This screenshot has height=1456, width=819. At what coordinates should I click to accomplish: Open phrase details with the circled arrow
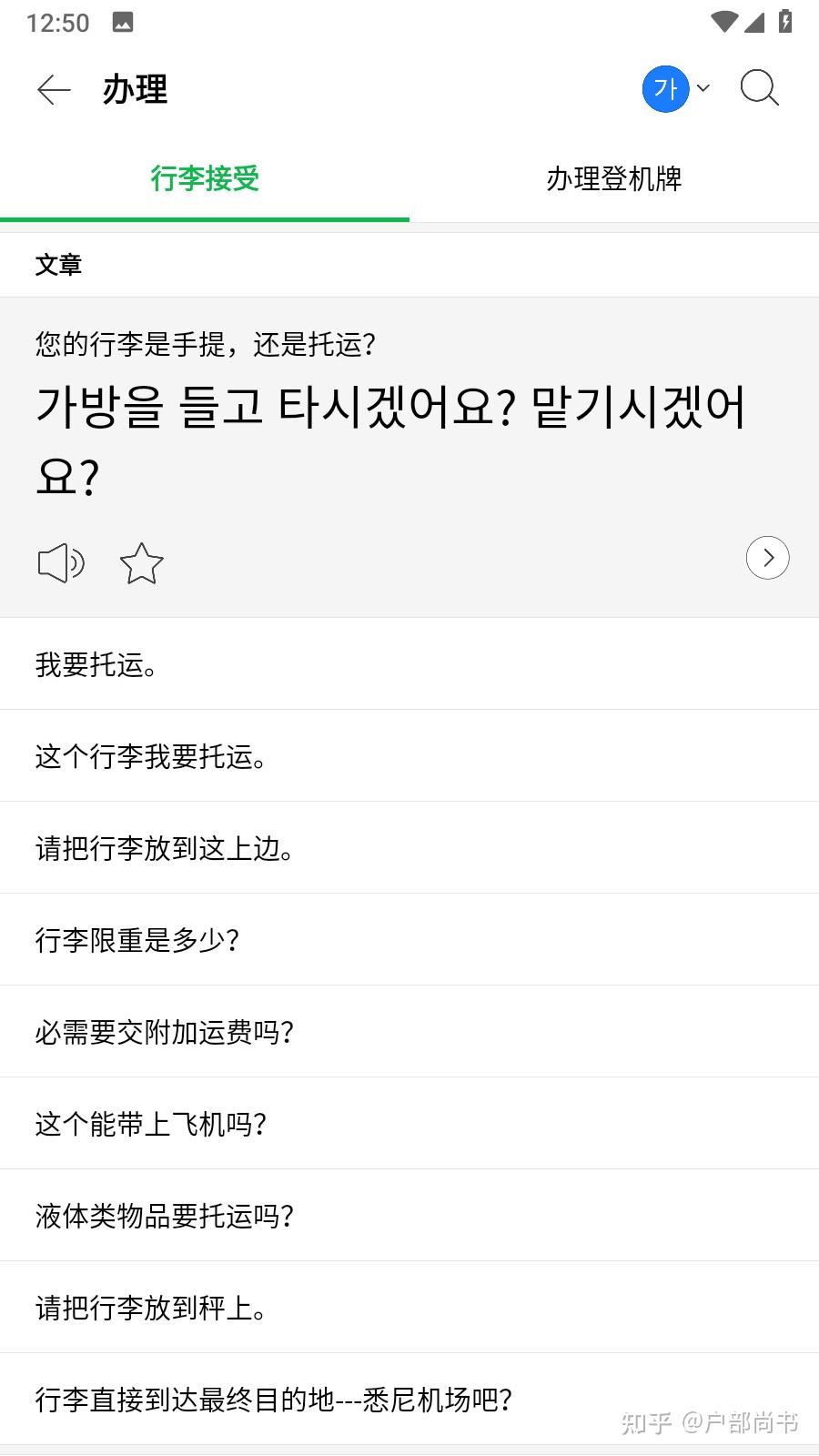click(x=767, y=558)
